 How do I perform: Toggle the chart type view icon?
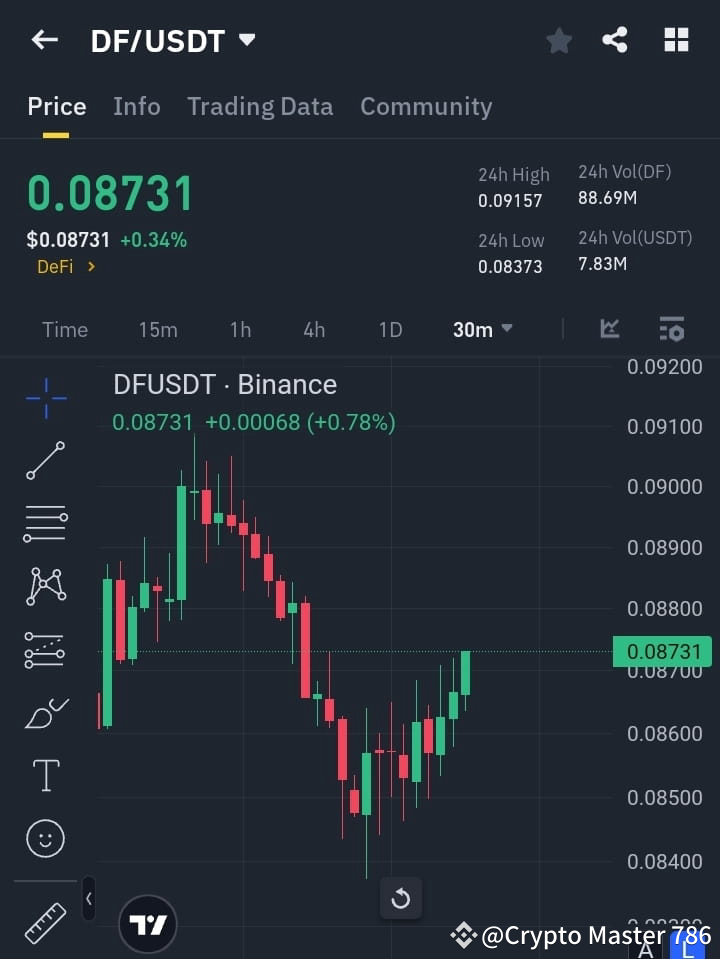click(610, 329)
